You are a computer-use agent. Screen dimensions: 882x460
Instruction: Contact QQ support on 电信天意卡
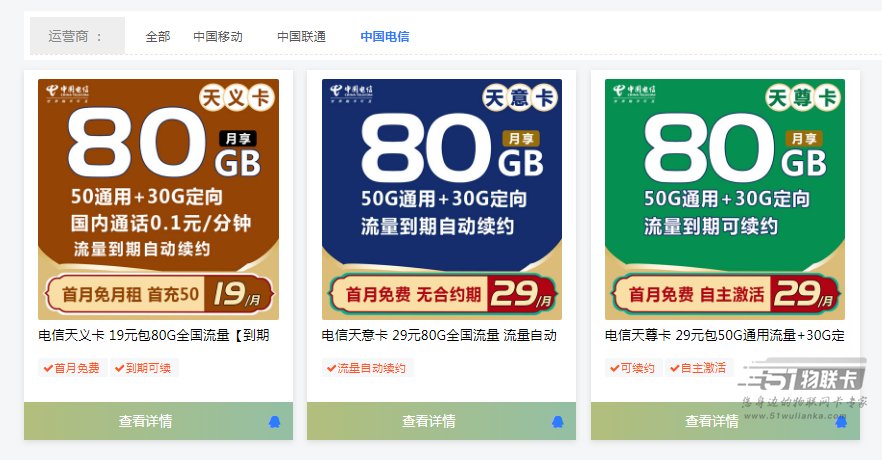[558, 421]
